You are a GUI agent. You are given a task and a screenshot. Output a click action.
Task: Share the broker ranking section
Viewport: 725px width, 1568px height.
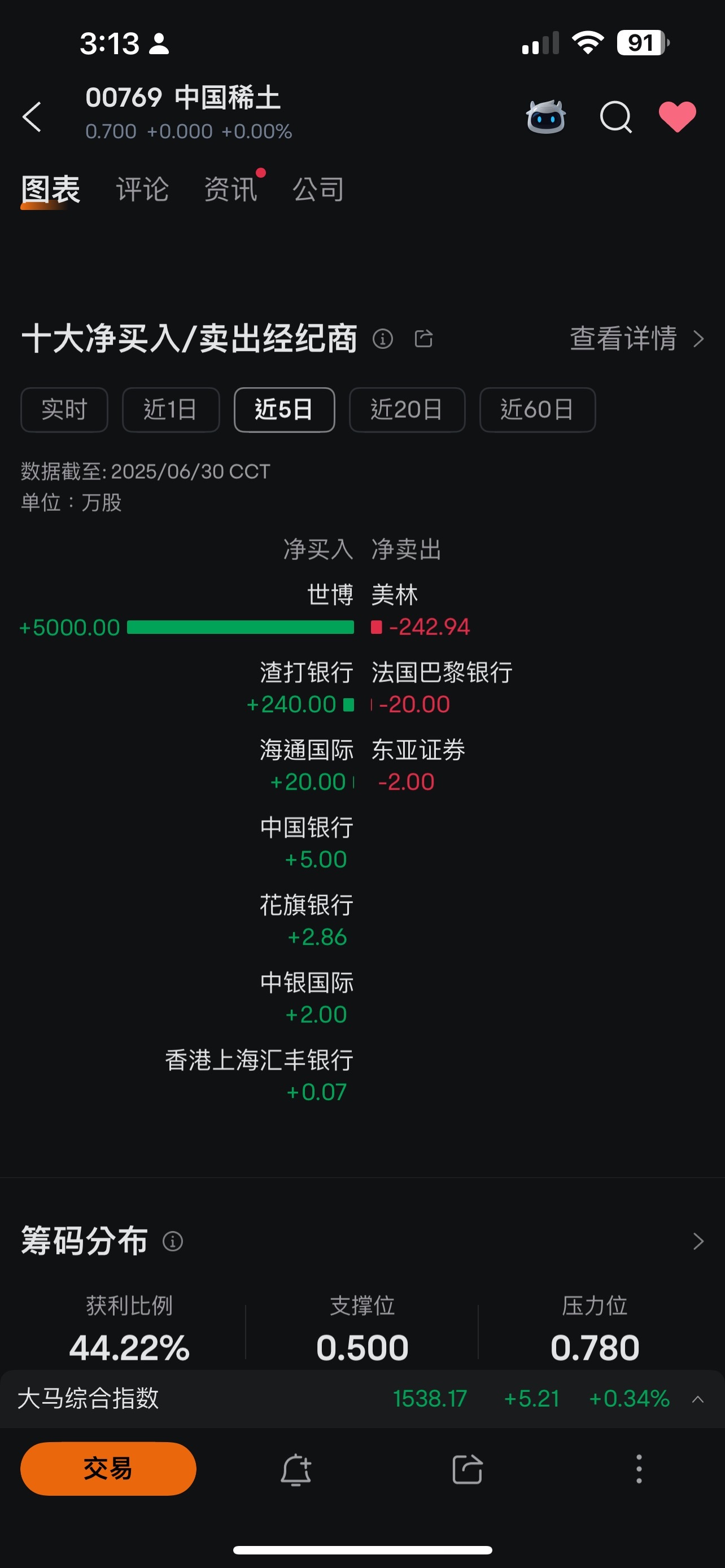423,339
